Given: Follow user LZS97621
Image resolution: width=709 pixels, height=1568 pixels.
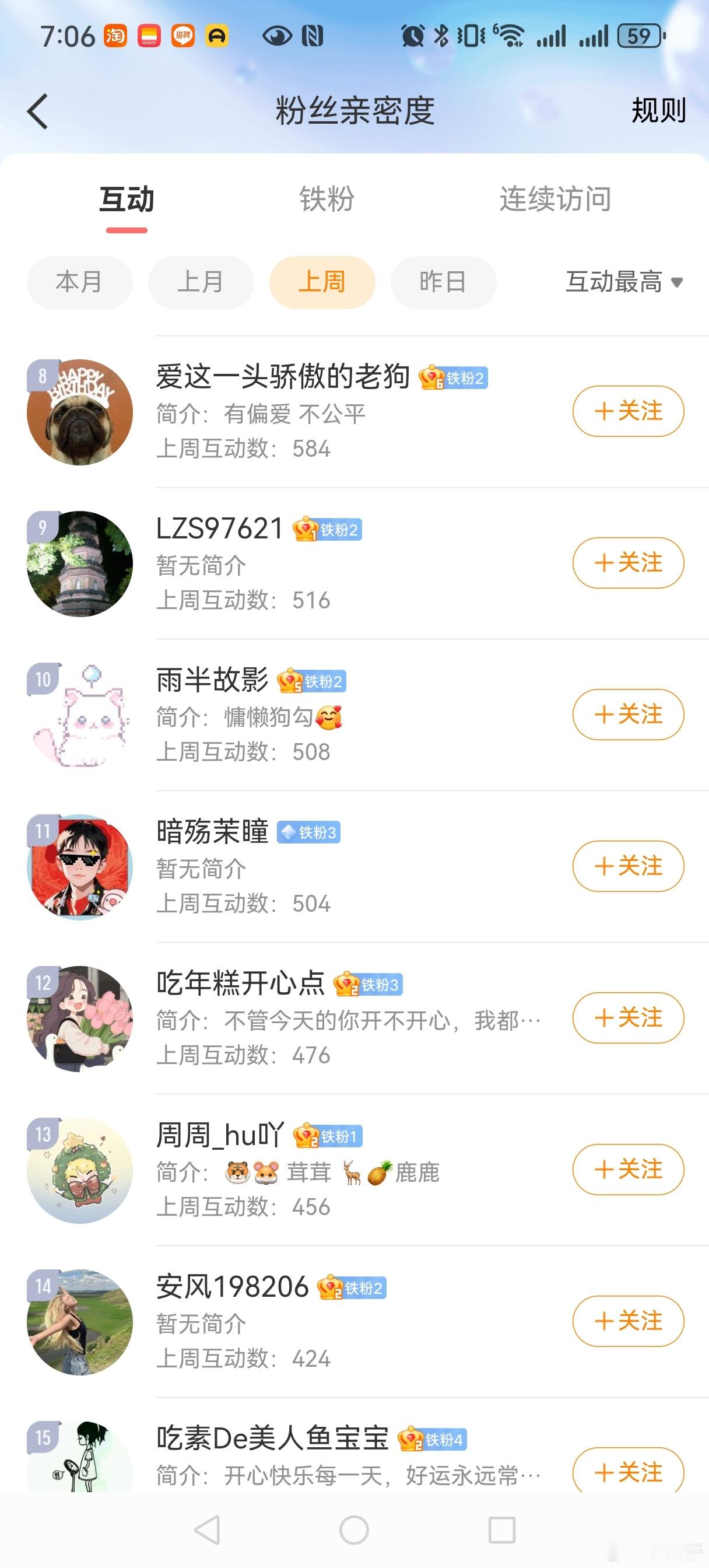Looking at the screenshot, I should pyautogui.click(x=627, y=562).
